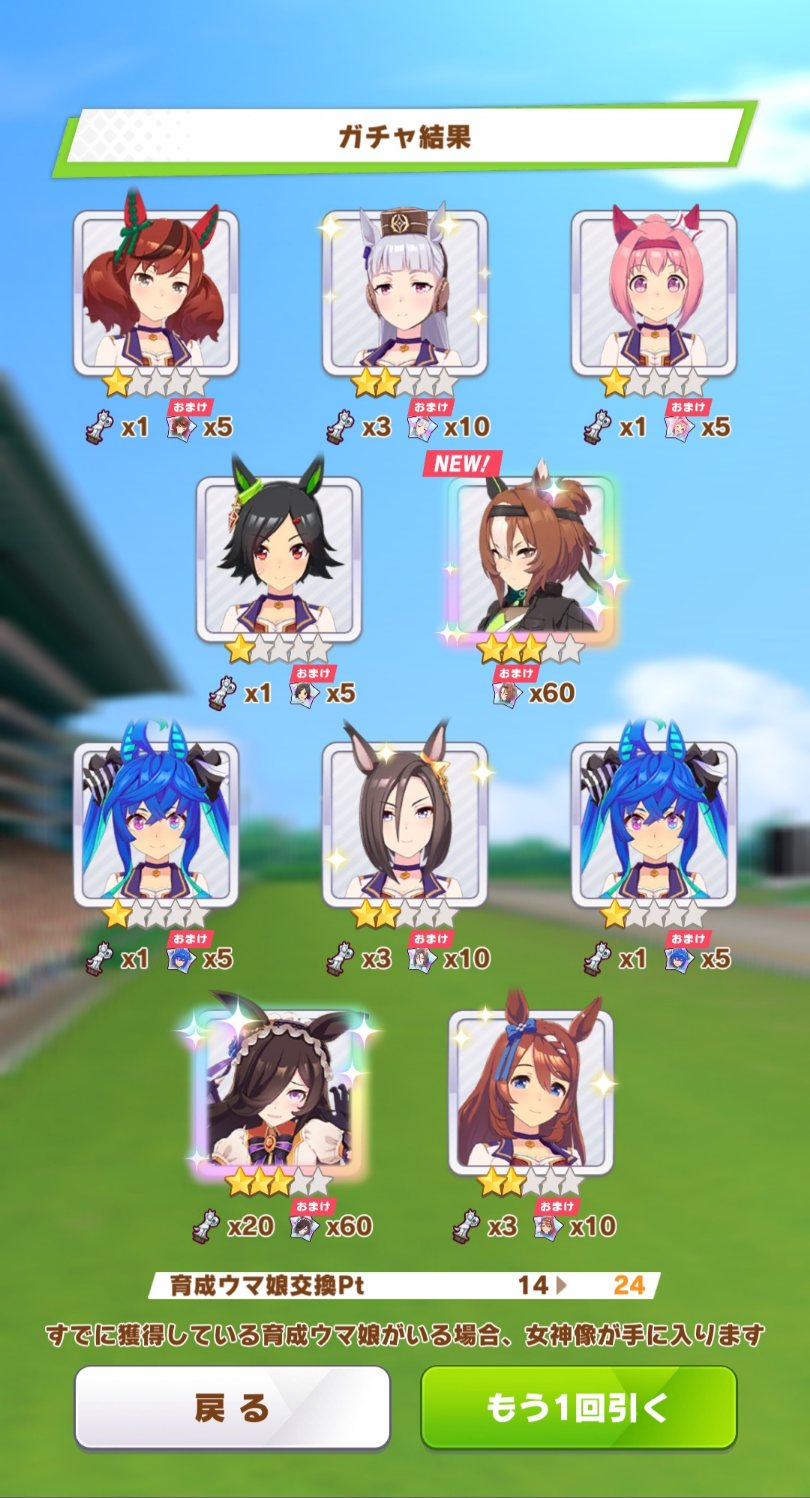View the silver-haired two-star character card
Image resolution: width=810 pixels, height=1498 pixels.
pos(405,292)
